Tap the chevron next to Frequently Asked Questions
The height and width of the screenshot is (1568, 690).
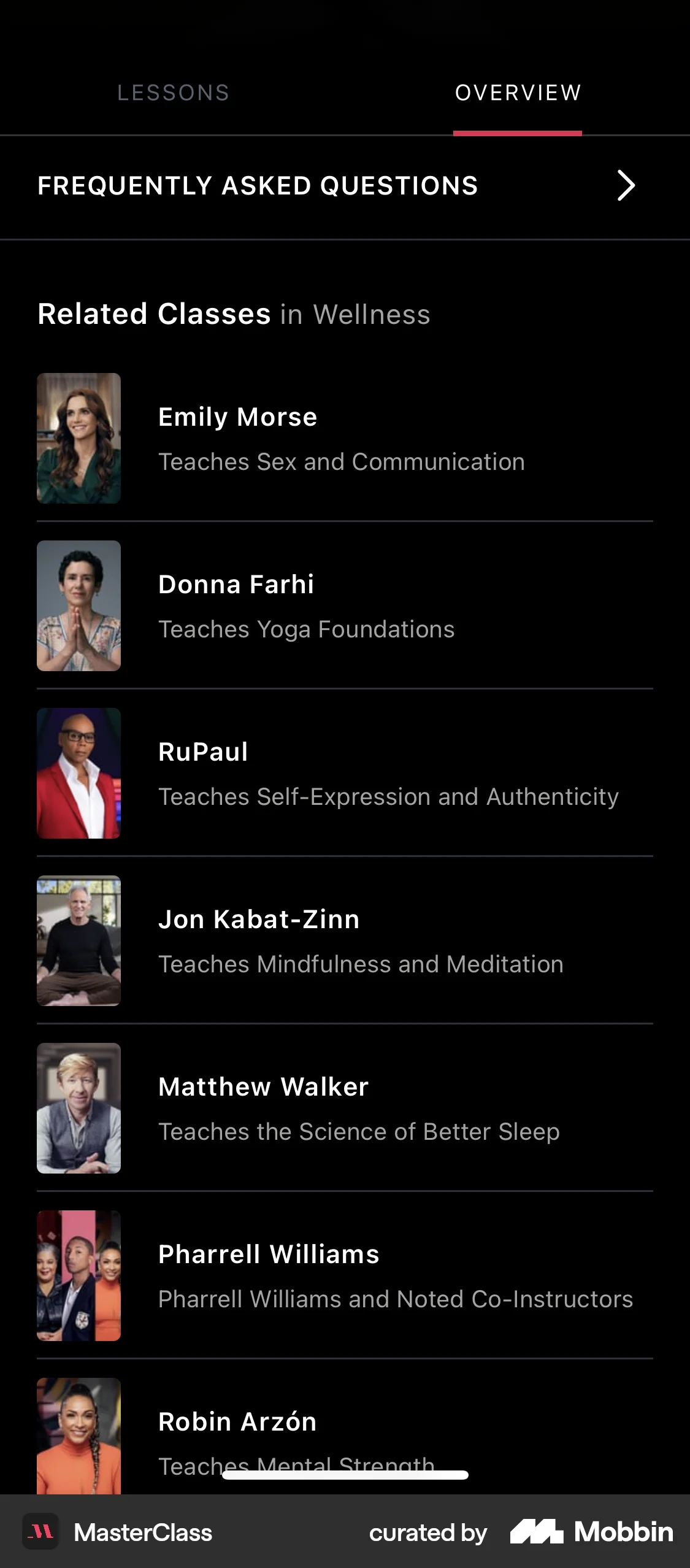point(624,186)
